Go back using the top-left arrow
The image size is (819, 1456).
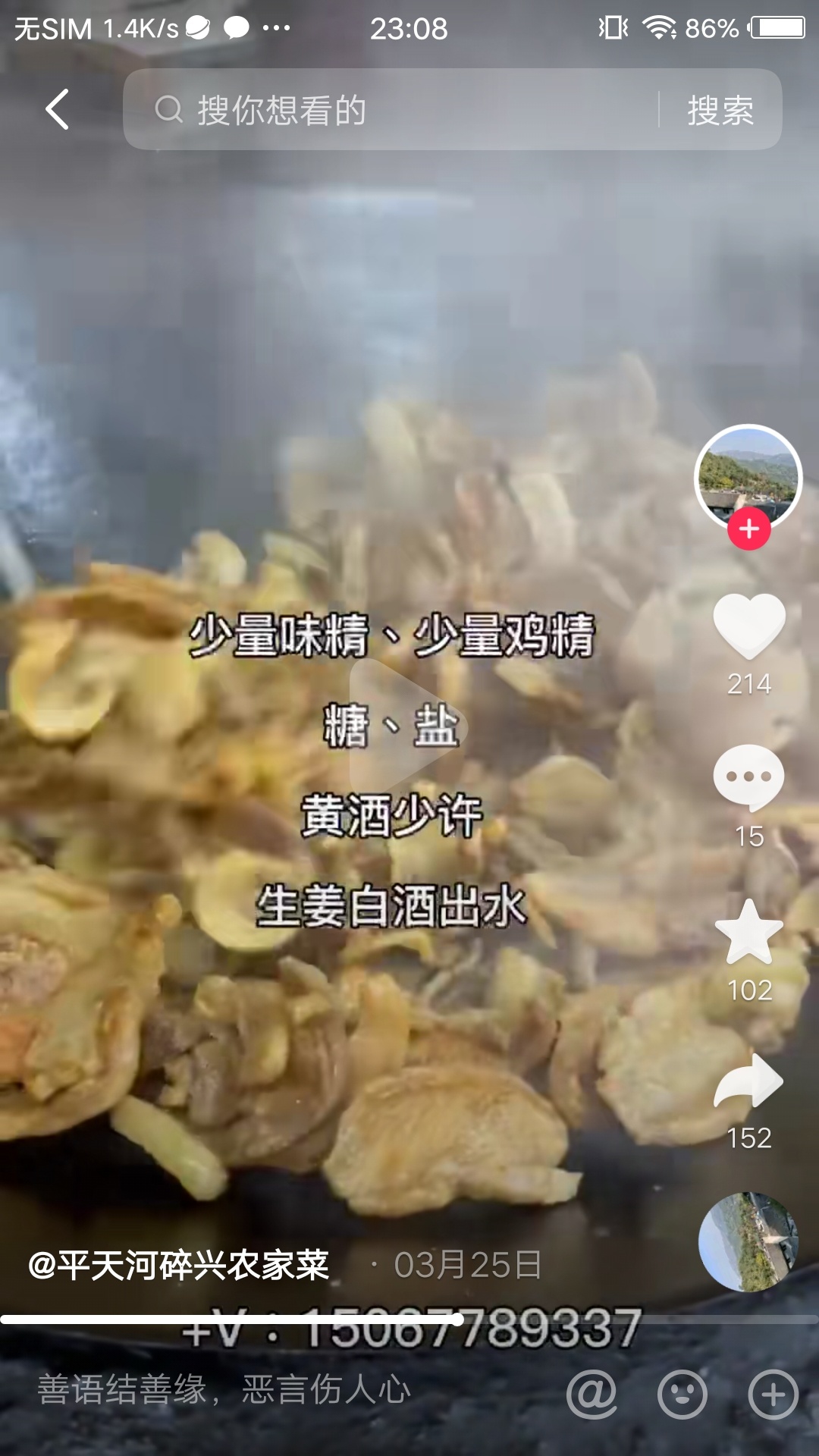pos(58,110)
